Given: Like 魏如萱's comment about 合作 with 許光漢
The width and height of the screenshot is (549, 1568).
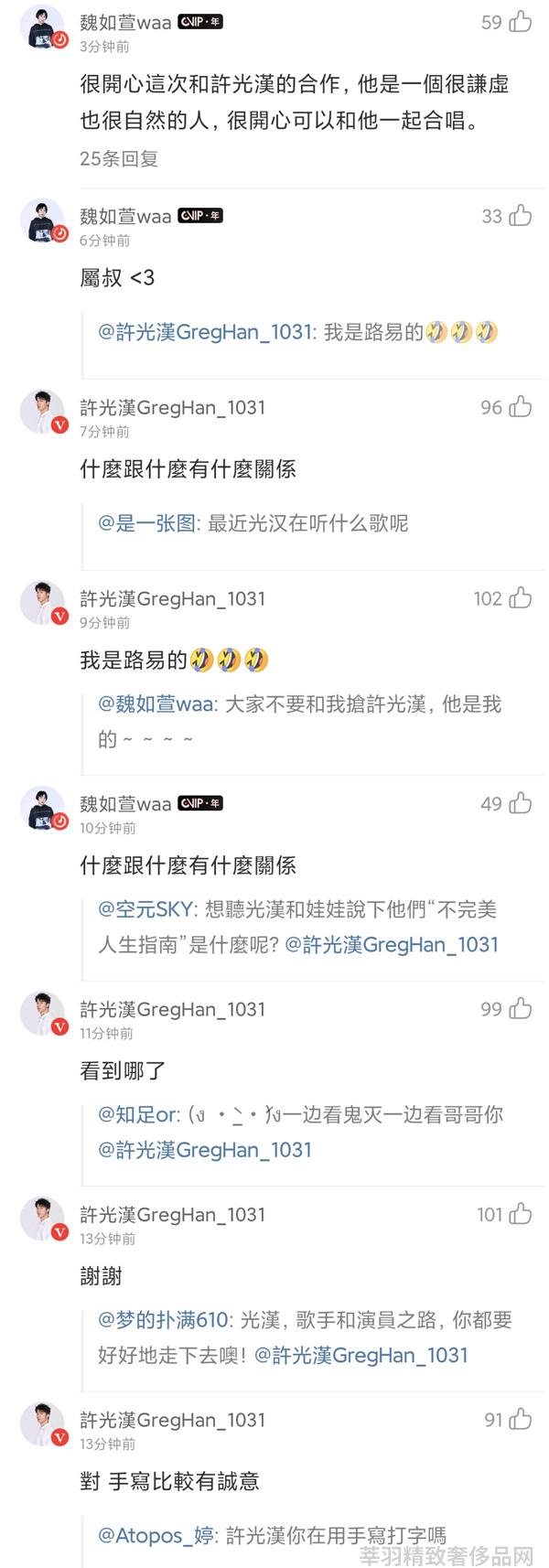Looking at the screenshot, I should pyautogui.click(x=521, y=22).
